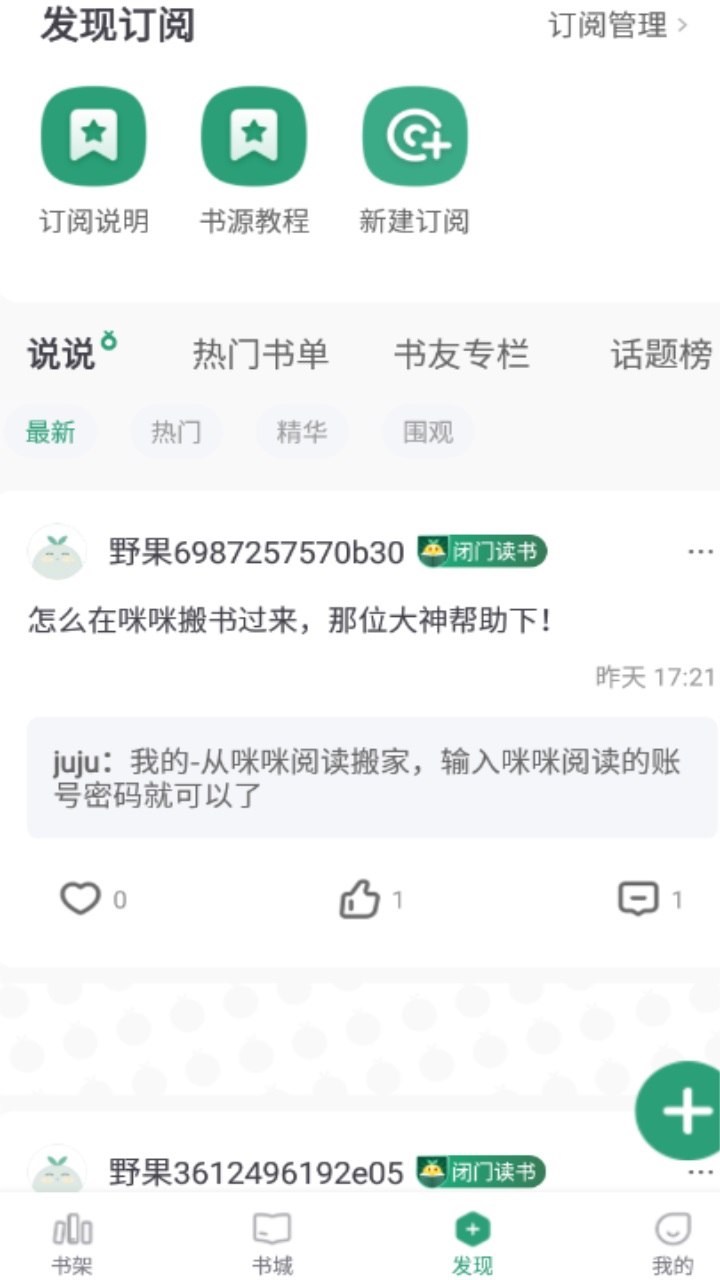Select the 围观 filter option

[x=428, y=431]
